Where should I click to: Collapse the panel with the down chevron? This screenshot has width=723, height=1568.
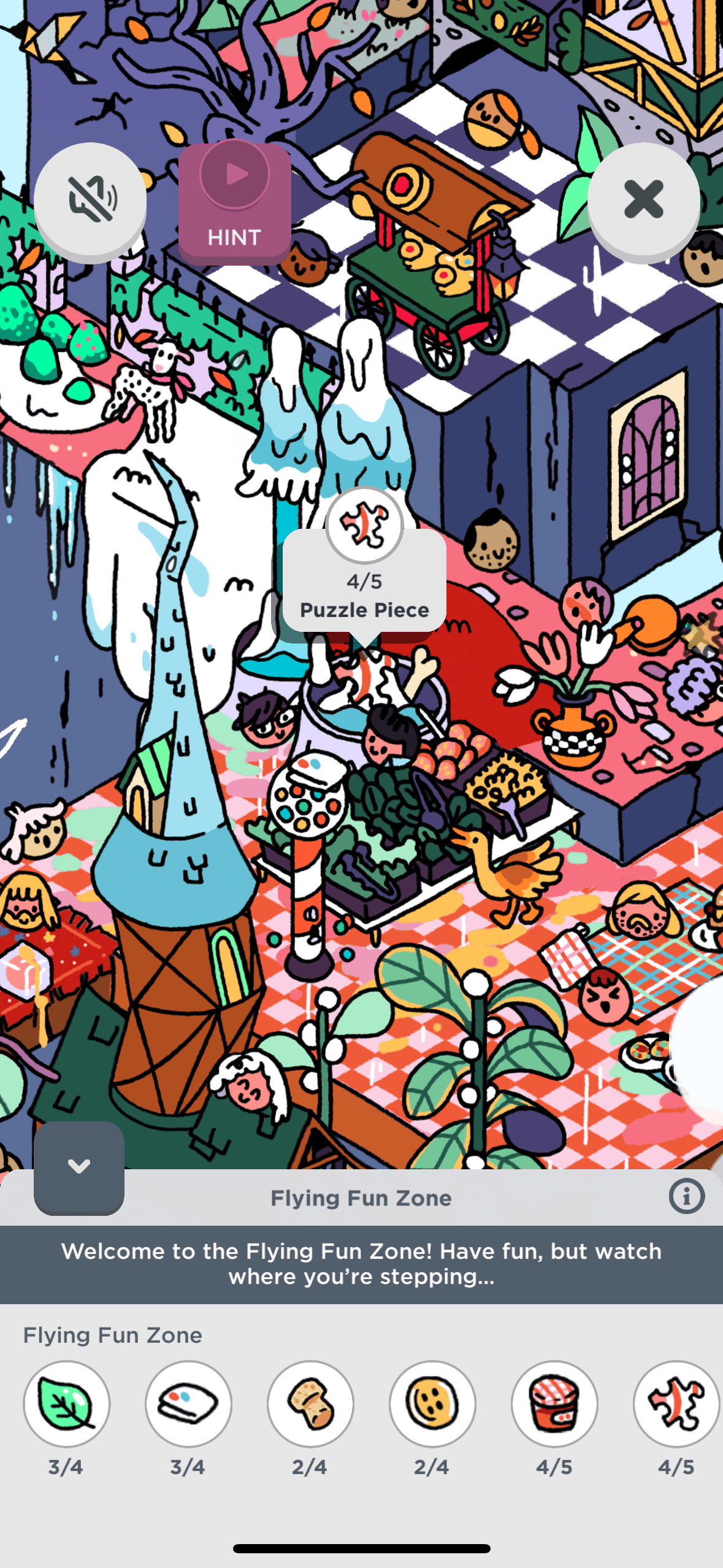pos(79,1166)
